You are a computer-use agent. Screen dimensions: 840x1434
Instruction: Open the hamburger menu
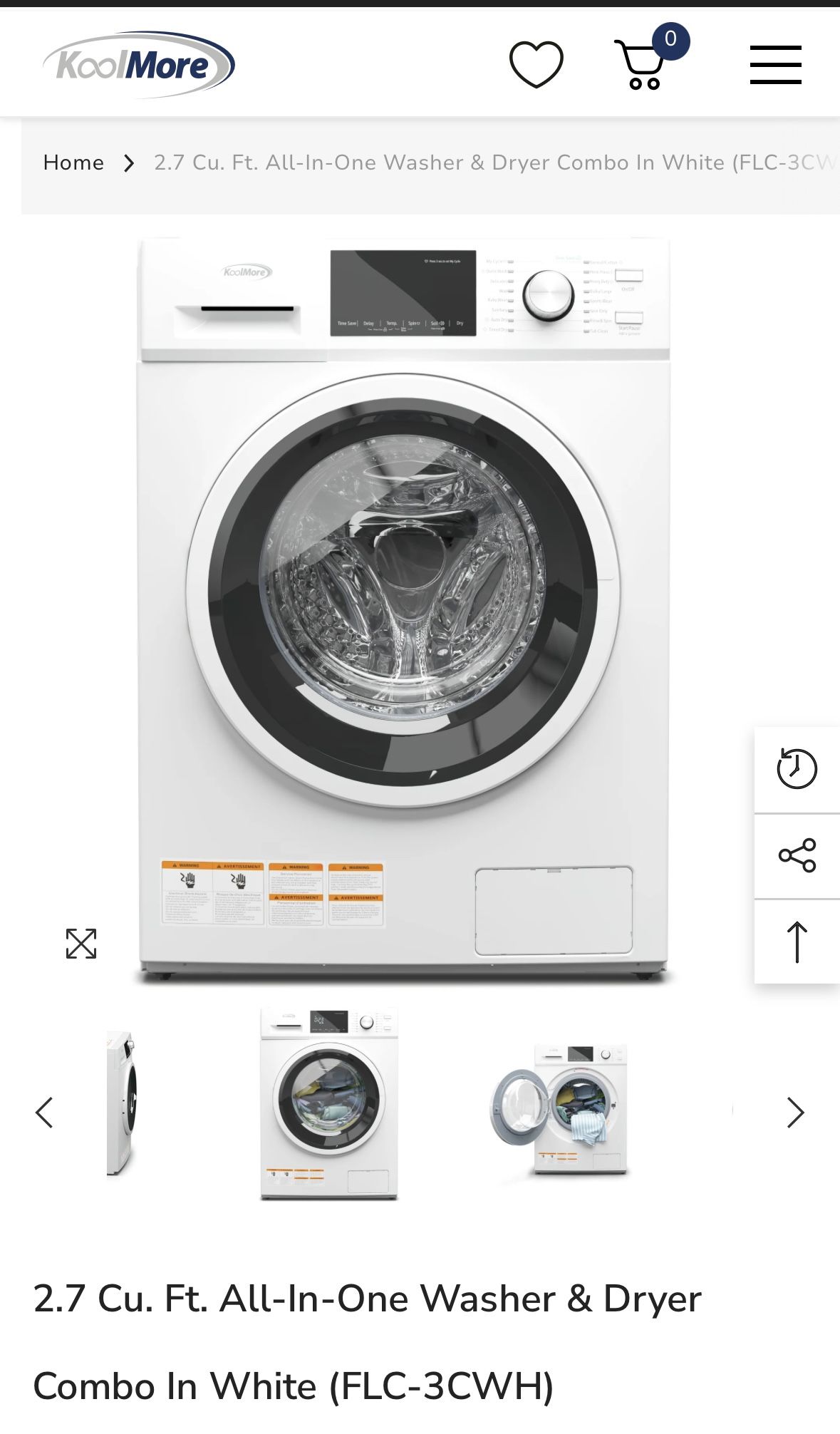coord(775,65)
